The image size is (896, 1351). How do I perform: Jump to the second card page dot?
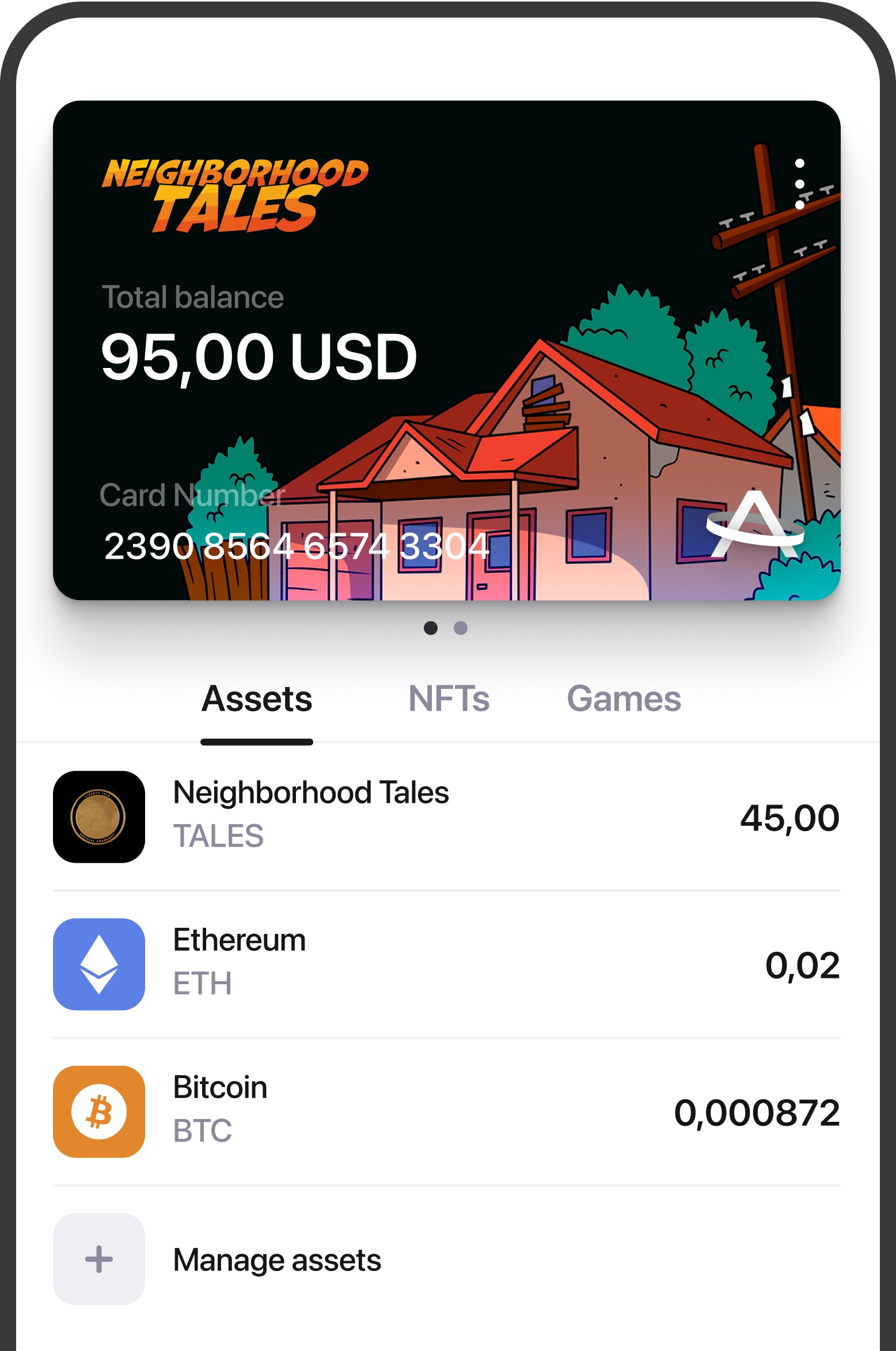click(x=461, y=628)
